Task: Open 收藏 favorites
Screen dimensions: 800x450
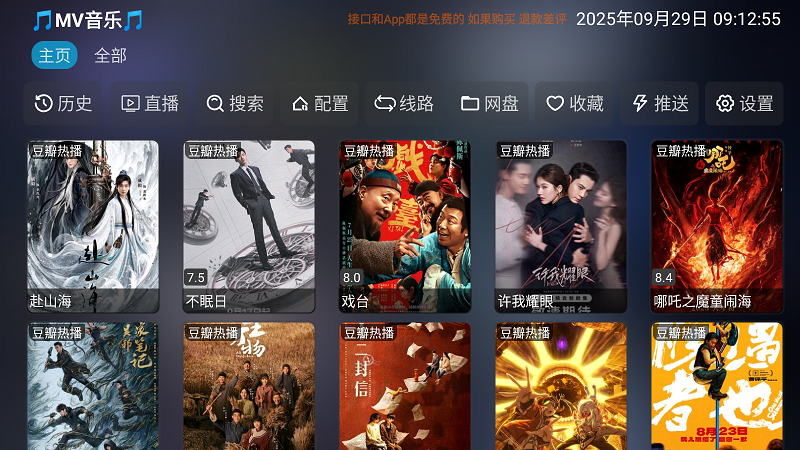Action: 574,103
